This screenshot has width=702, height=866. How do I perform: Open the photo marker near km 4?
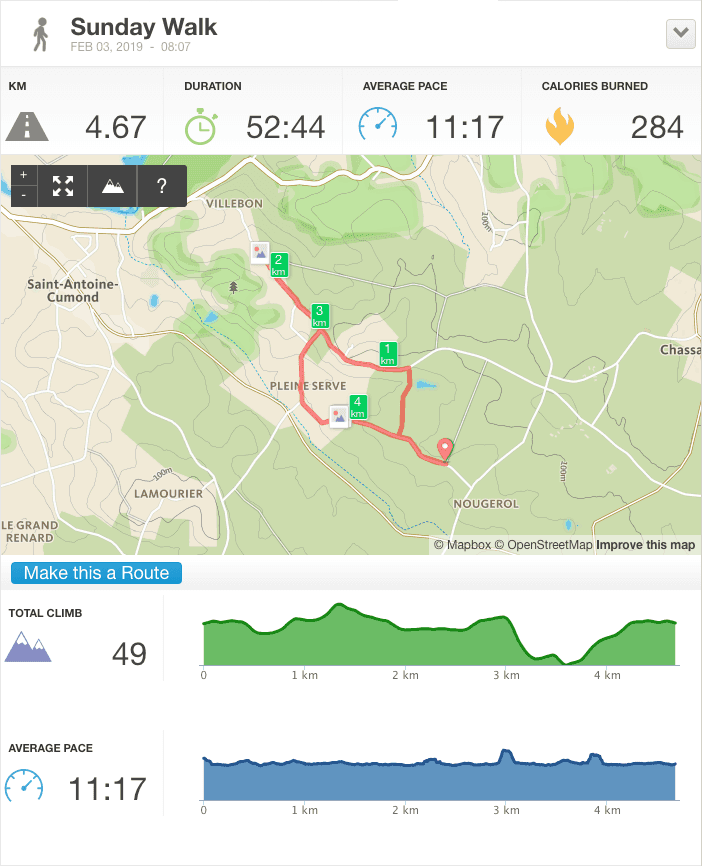pos(339,416)
